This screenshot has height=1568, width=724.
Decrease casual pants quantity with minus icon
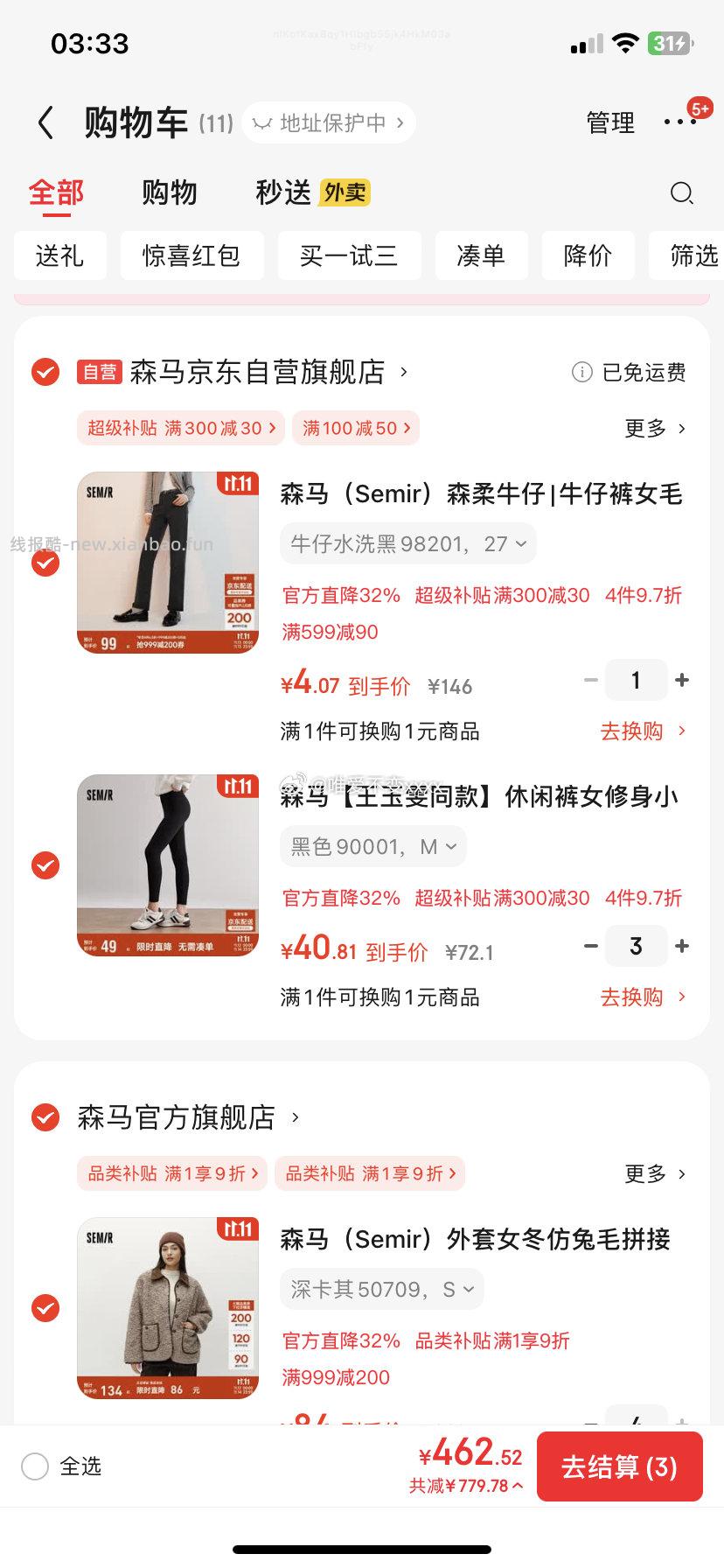pos(591,946)
